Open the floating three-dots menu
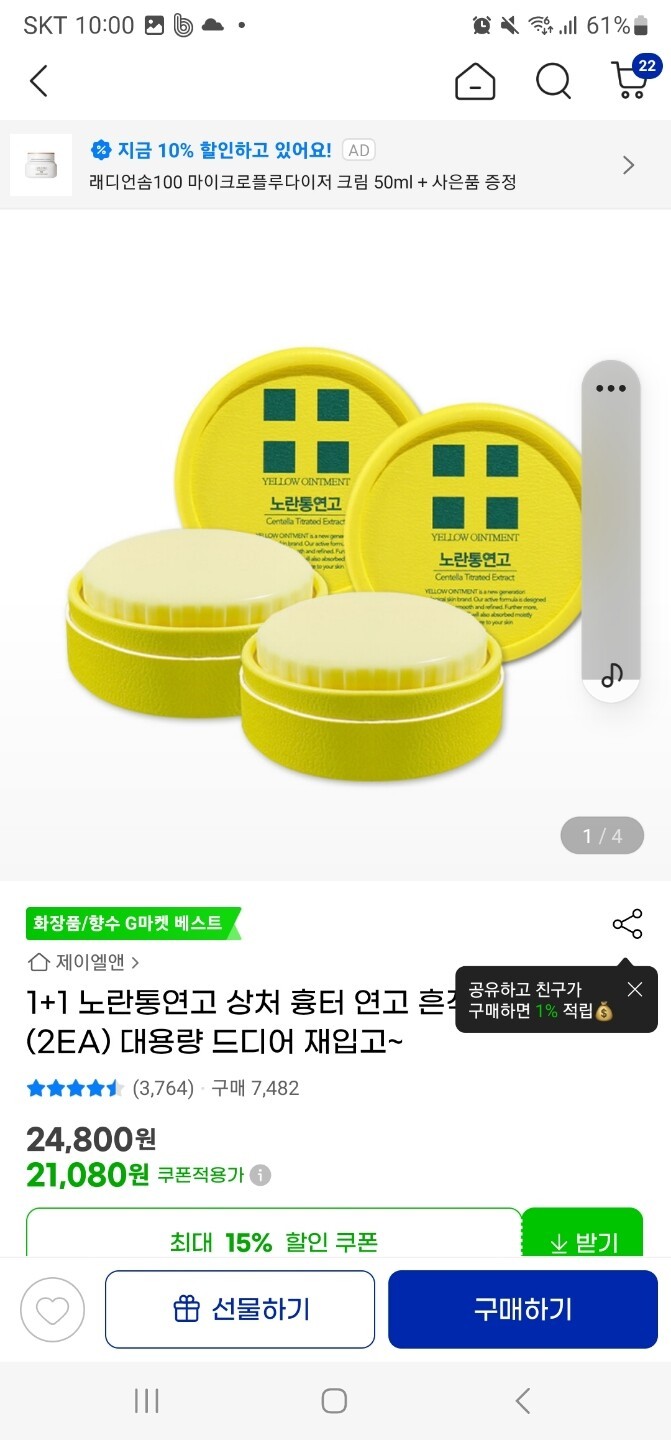This screenshot has height=1440, width=671. (x=611, y=389)
